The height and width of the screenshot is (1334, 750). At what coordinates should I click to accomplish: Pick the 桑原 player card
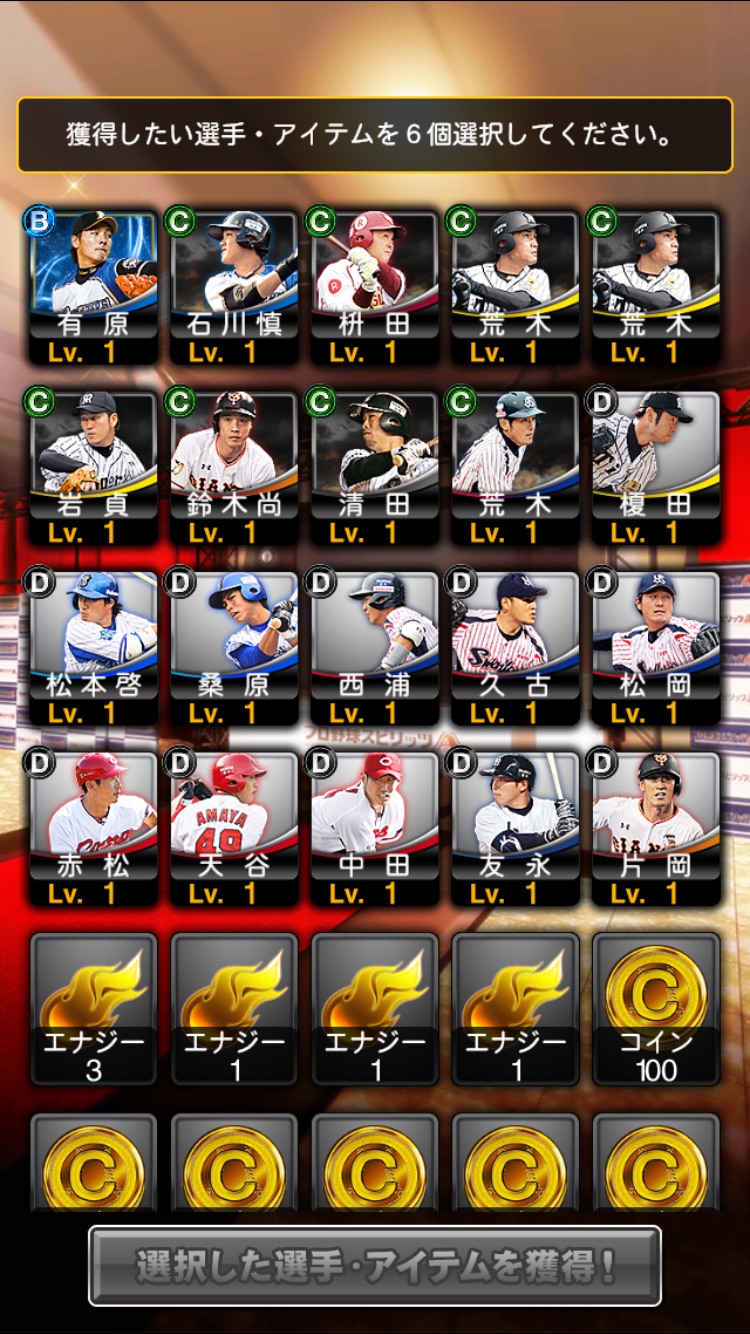click(x=234, y=647)
